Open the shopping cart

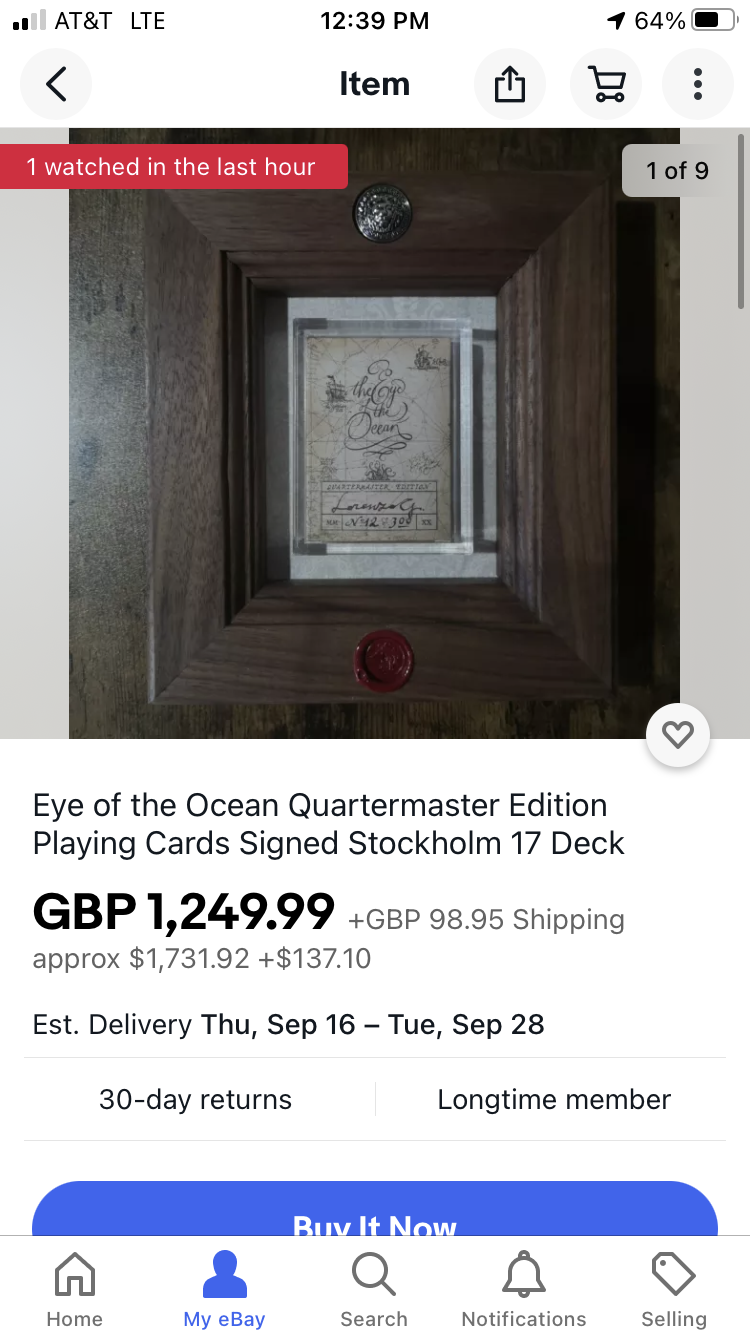tap(606, 84)
